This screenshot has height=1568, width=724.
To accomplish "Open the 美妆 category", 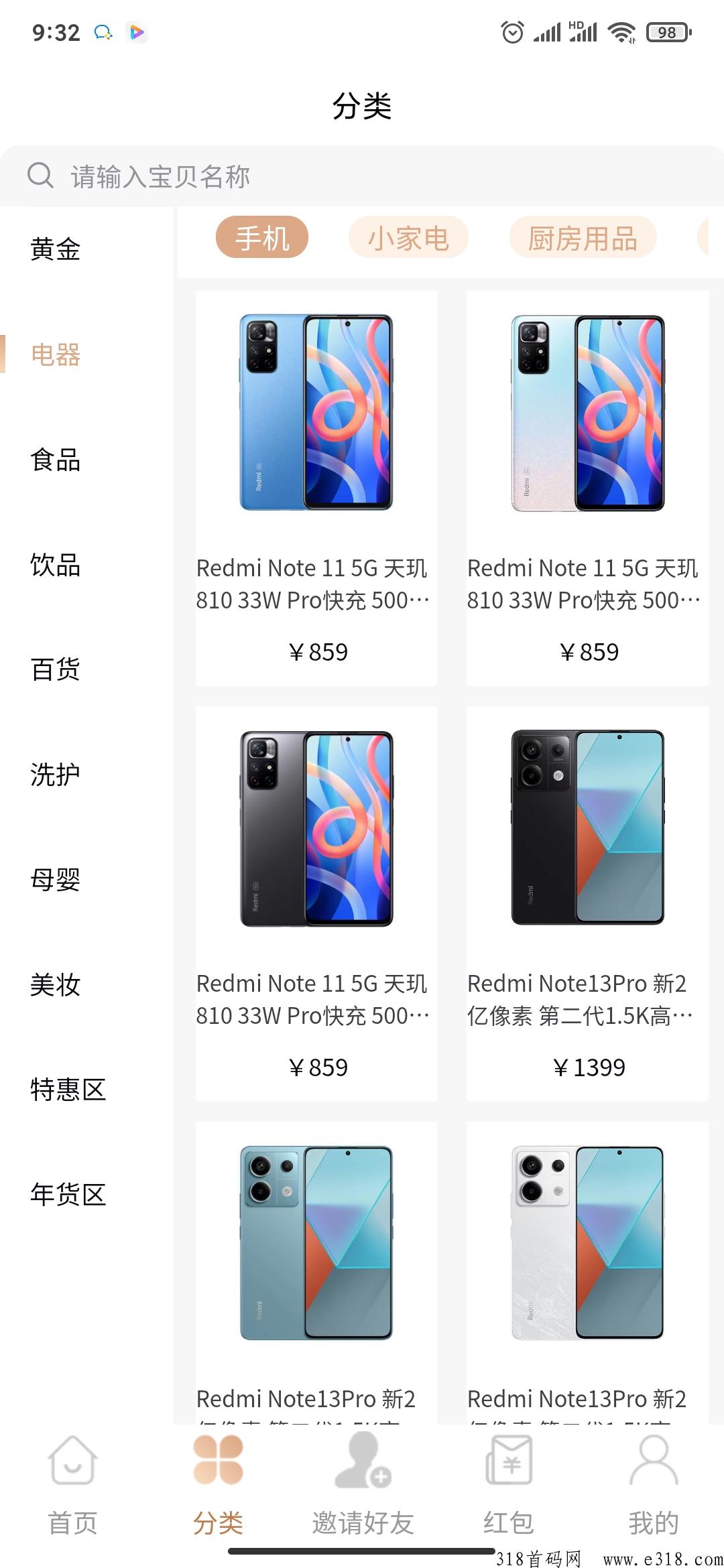I will pyautogui.click(x=55, y=985).
